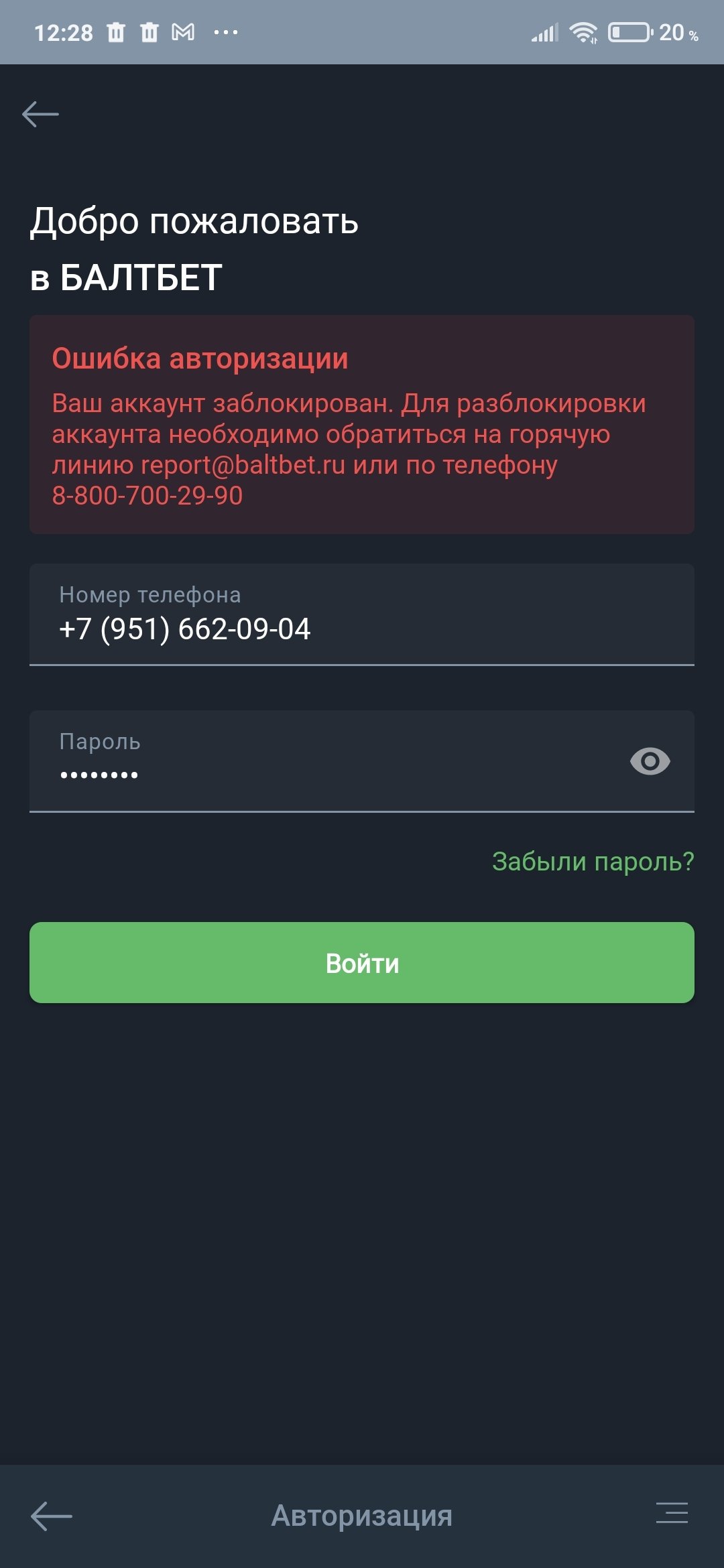This screenshot has height=1568, width=724.
Task: Open the Забыли пароль? link
Action: click(x=593, y=861)
